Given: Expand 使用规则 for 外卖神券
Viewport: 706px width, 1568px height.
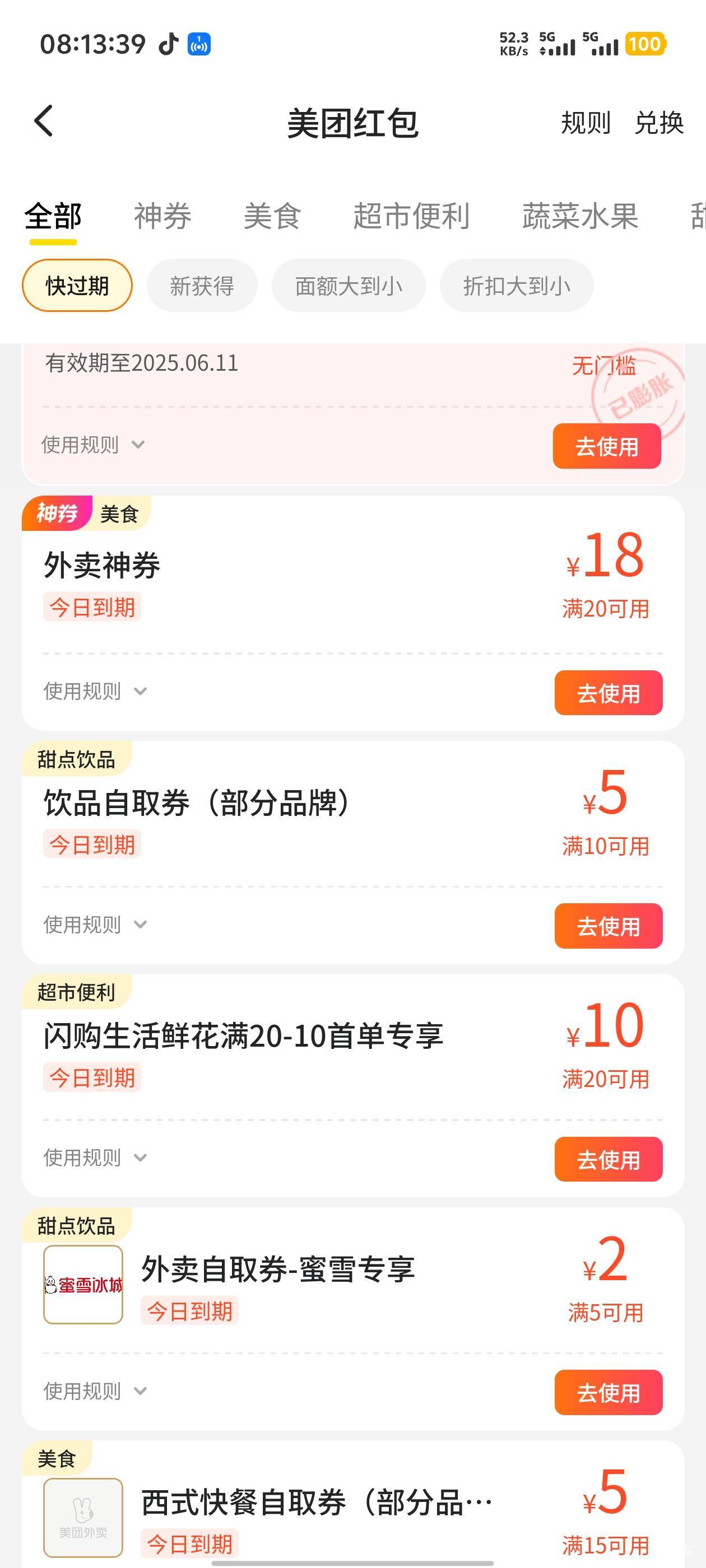Looking at the screenshot, I should [x=95, y=692].
